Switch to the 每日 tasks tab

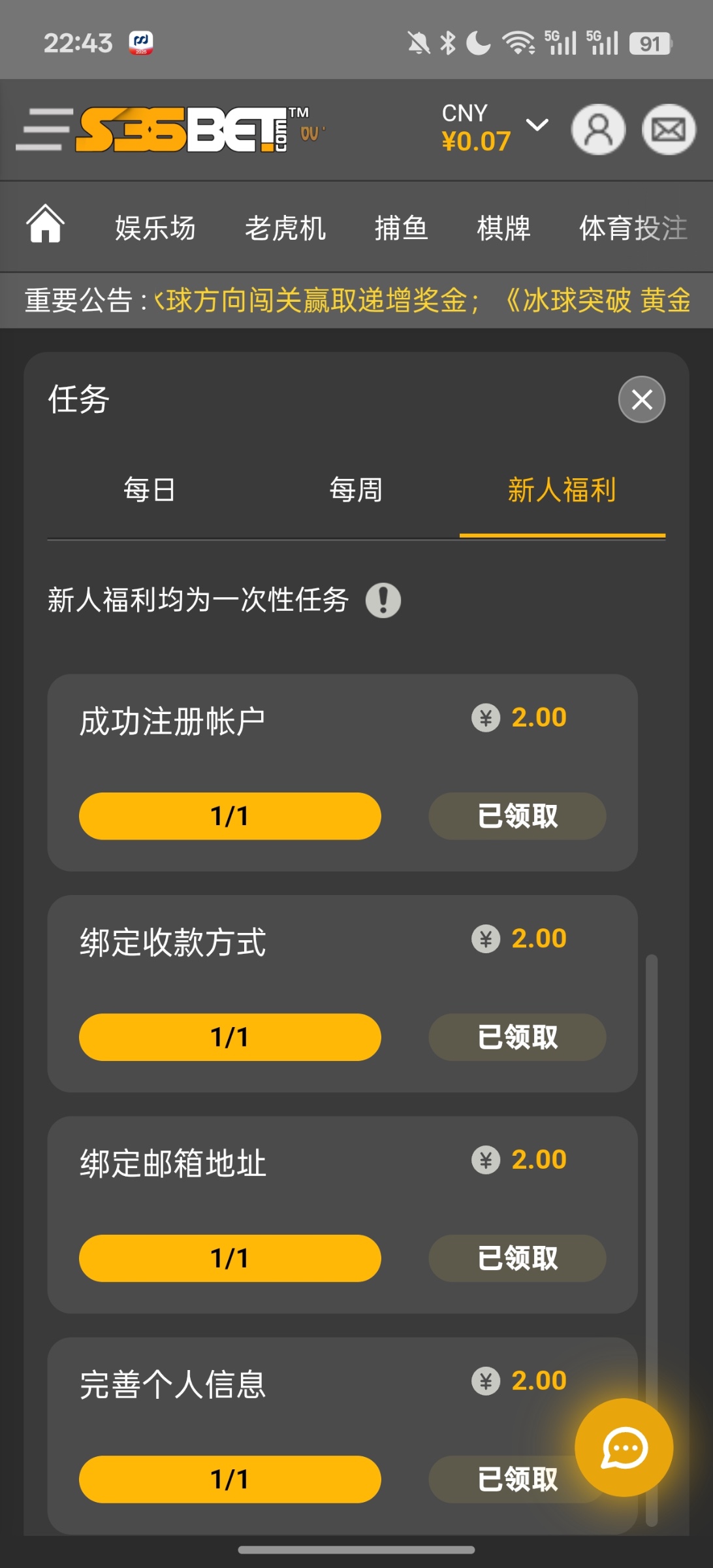click(150, 490)
